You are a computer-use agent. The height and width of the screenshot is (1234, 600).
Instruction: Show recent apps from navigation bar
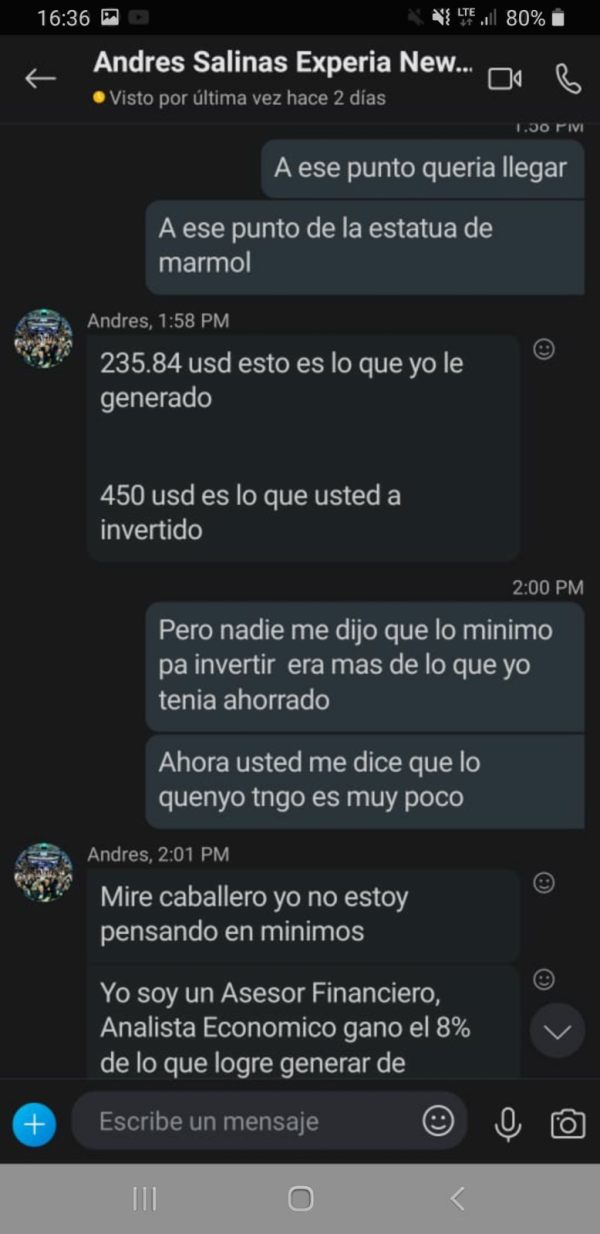point(145,1198)
